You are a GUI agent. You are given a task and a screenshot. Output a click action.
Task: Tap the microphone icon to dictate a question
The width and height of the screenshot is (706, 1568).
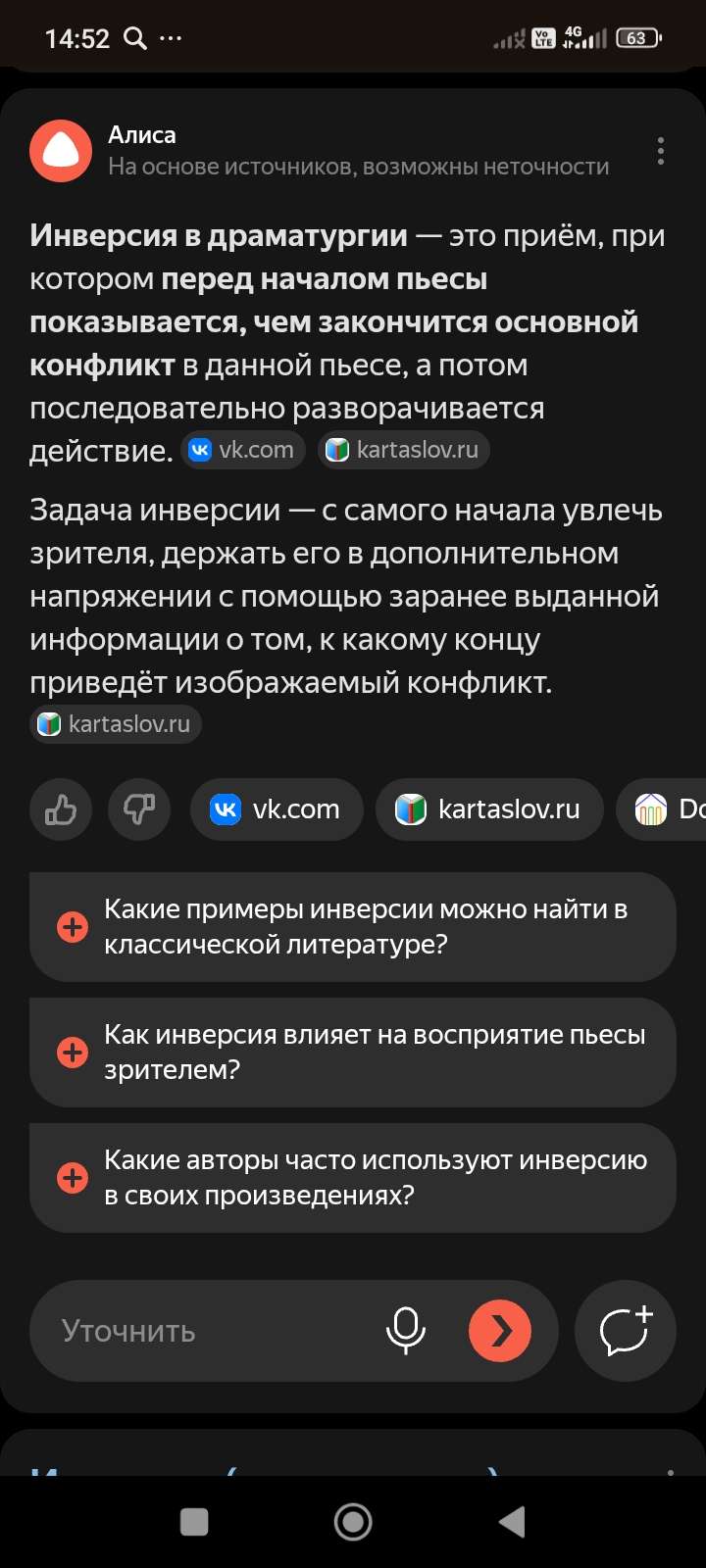pyautogui.click(x=406, y=1331)
